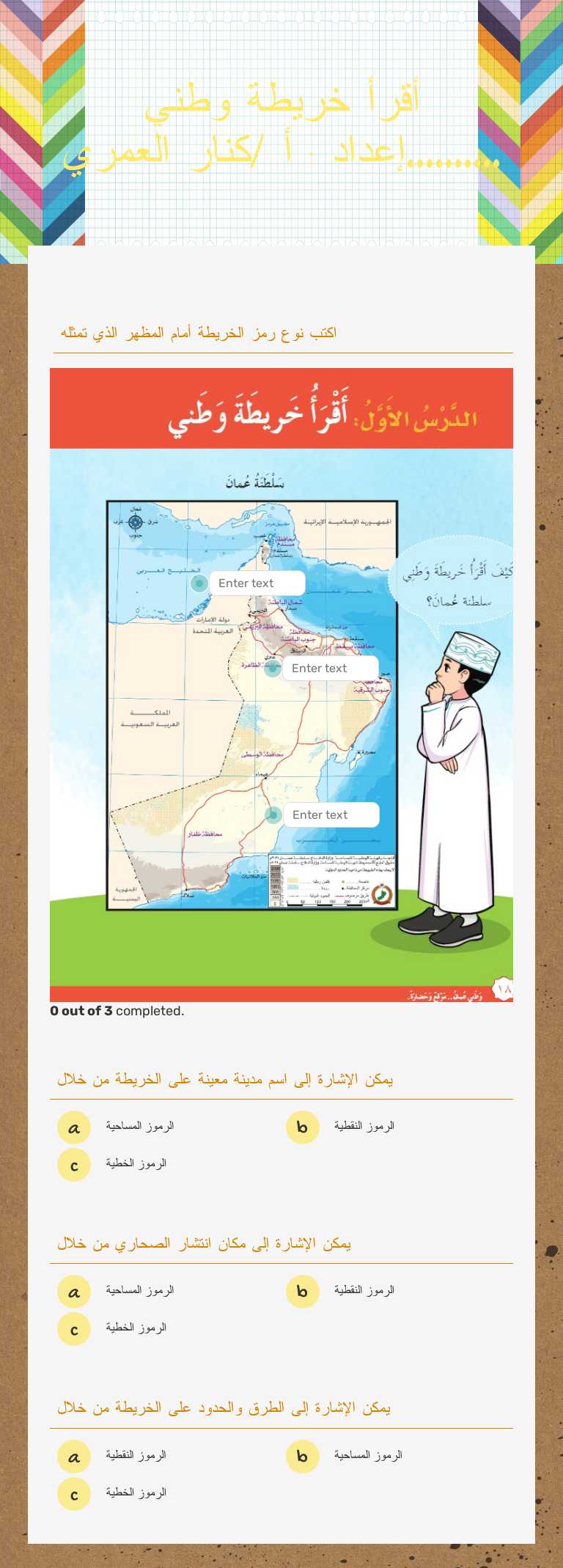Select answer a الرموز المساحية for the city question
This screenshot has height=1568, width=563.
[x=73, y=1127]
